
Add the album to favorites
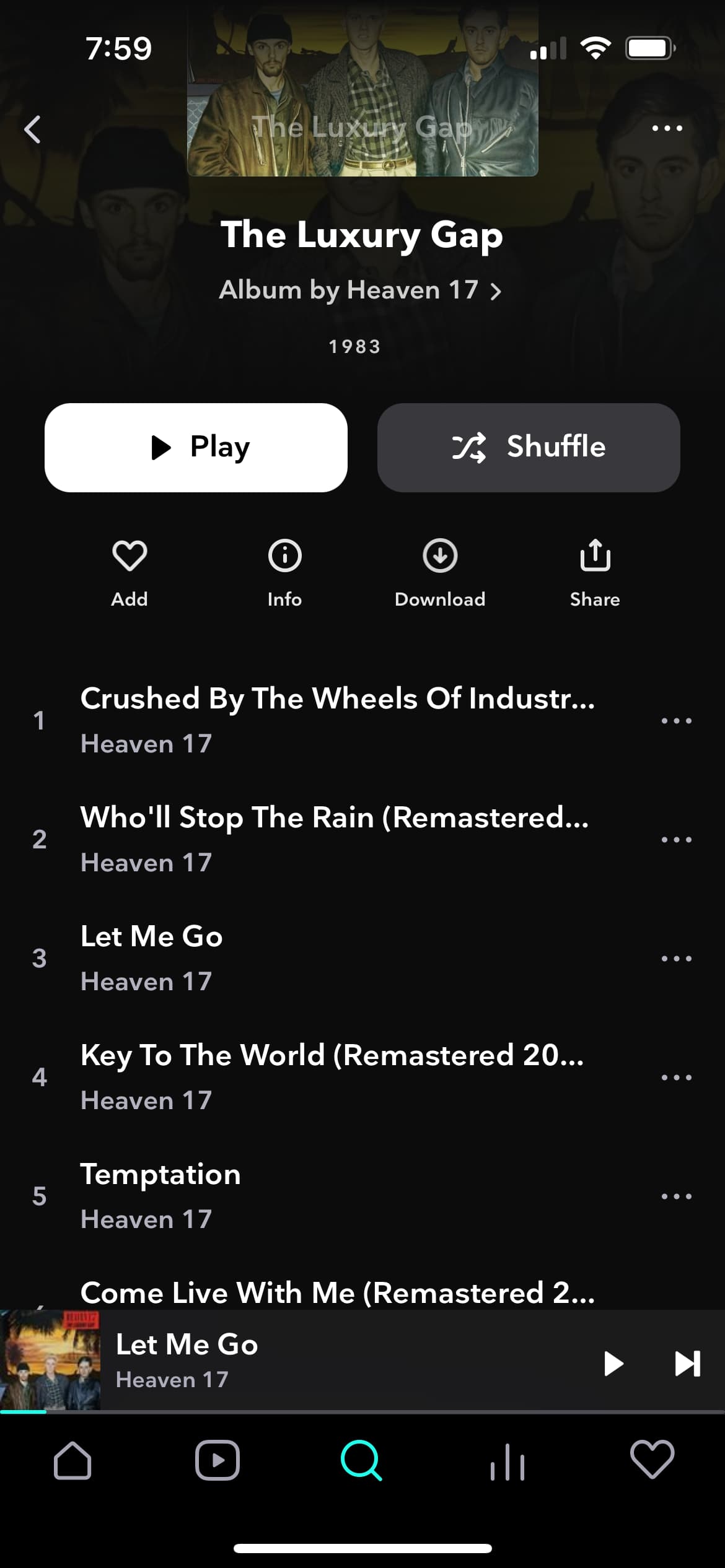click(130, 571)
